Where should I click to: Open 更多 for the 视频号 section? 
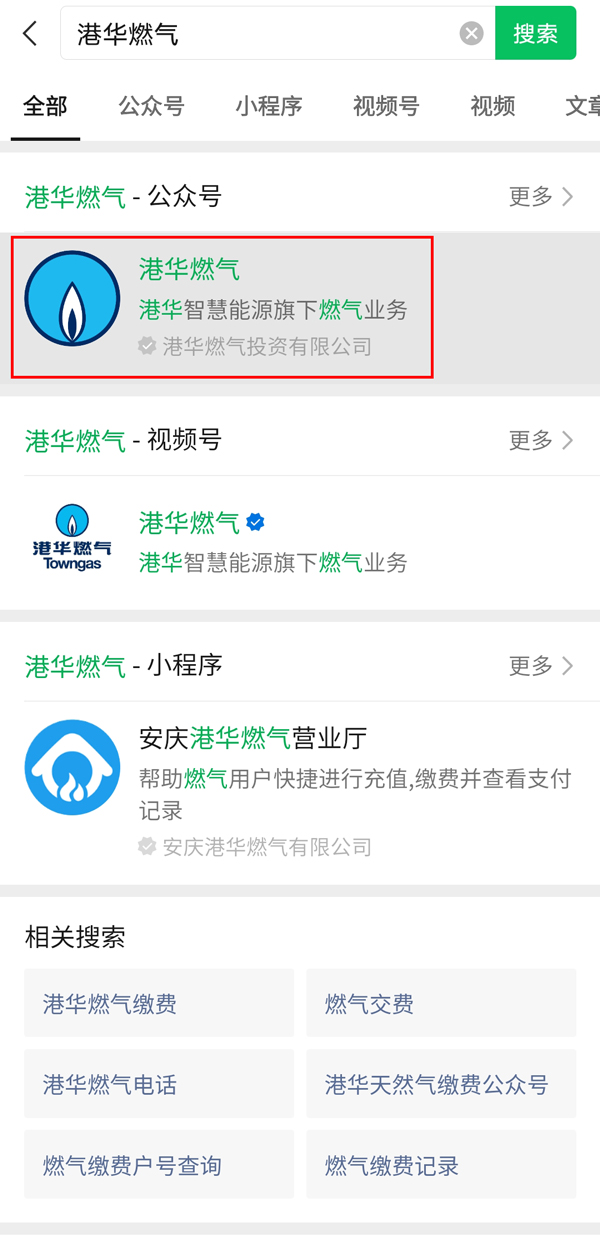[x=541, y=439]
